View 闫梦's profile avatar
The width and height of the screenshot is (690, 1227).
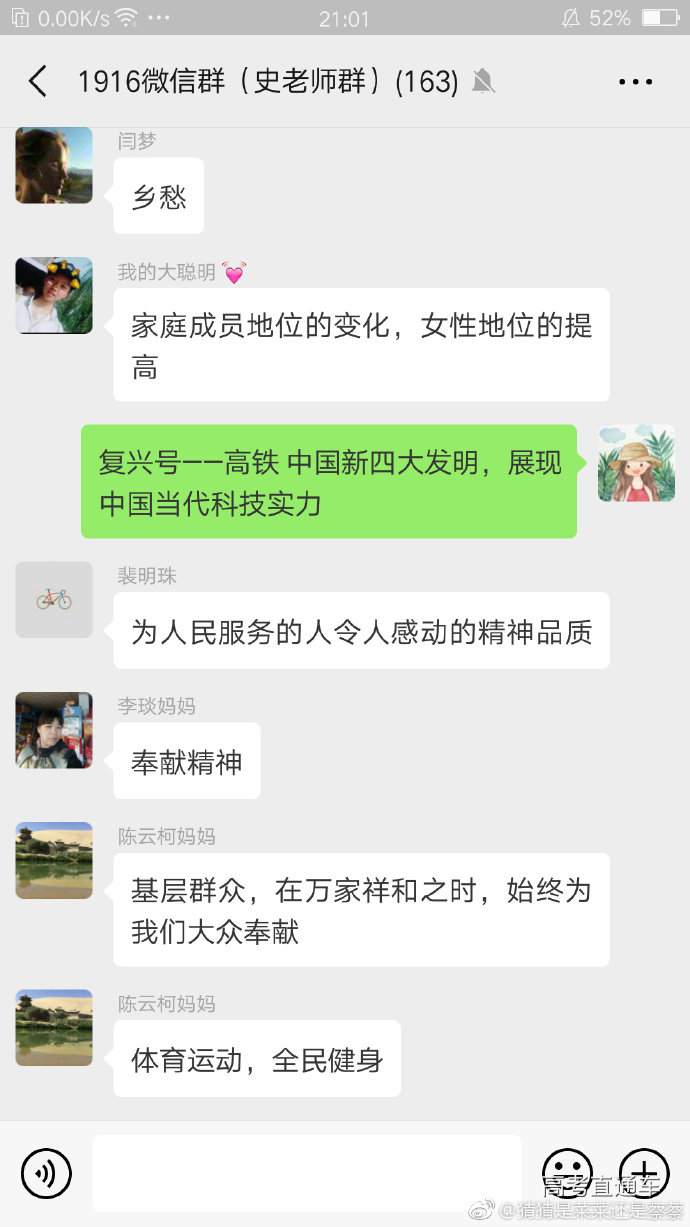(x=54, y=166)
